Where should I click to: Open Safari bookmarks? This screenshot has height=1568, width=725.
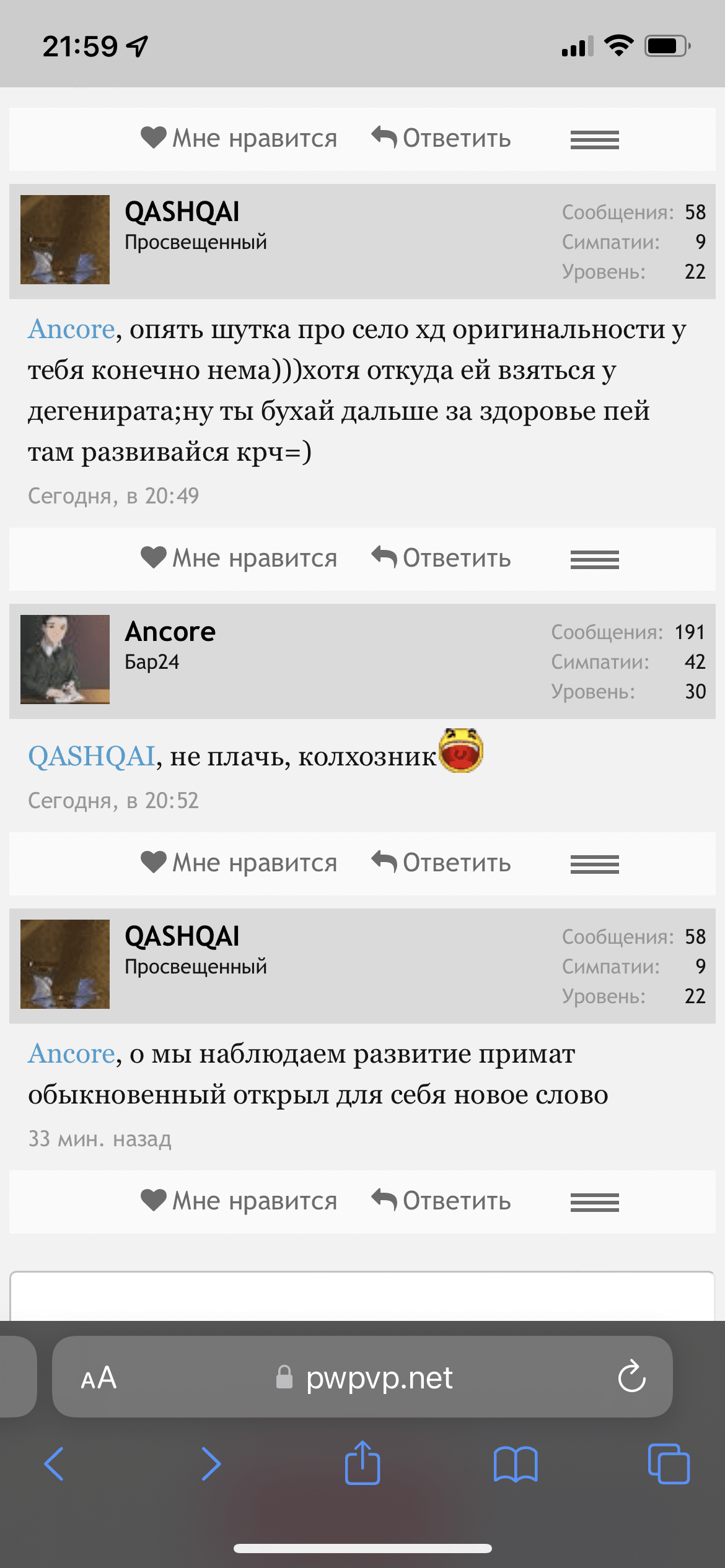coord(516,1464)
